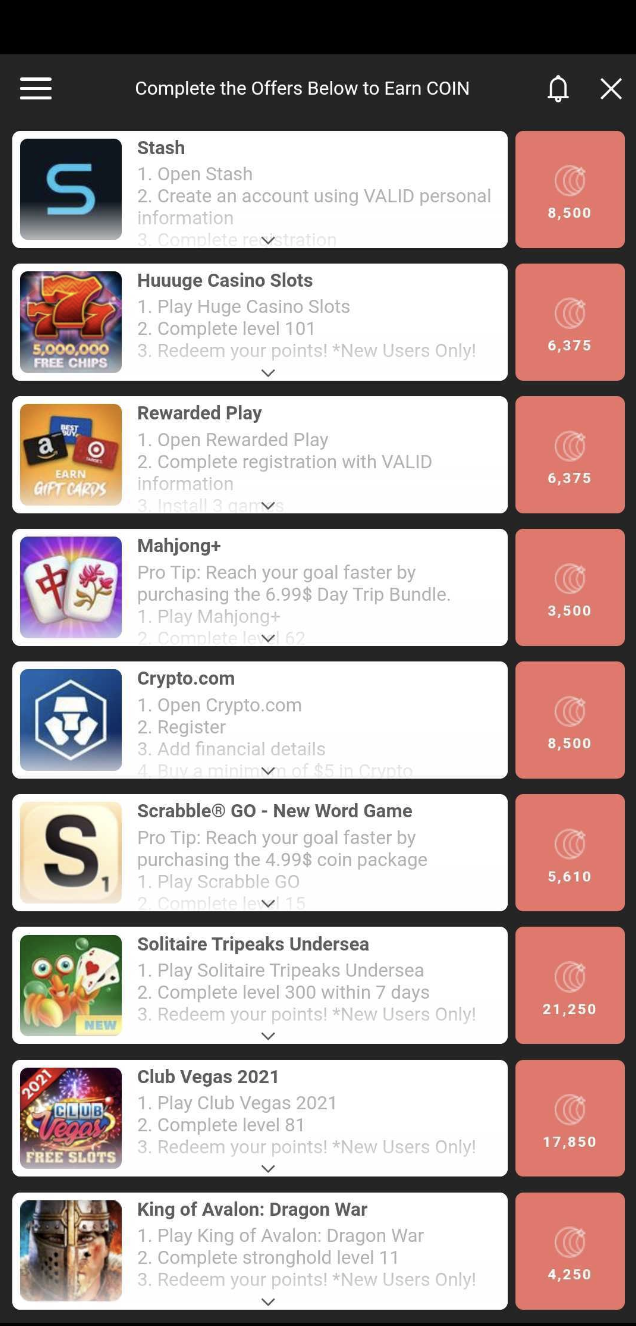636x1326 pixels.
Task: Open the Scrabble GO offer card
Action: pyautogui.click(x=260, y=853)
